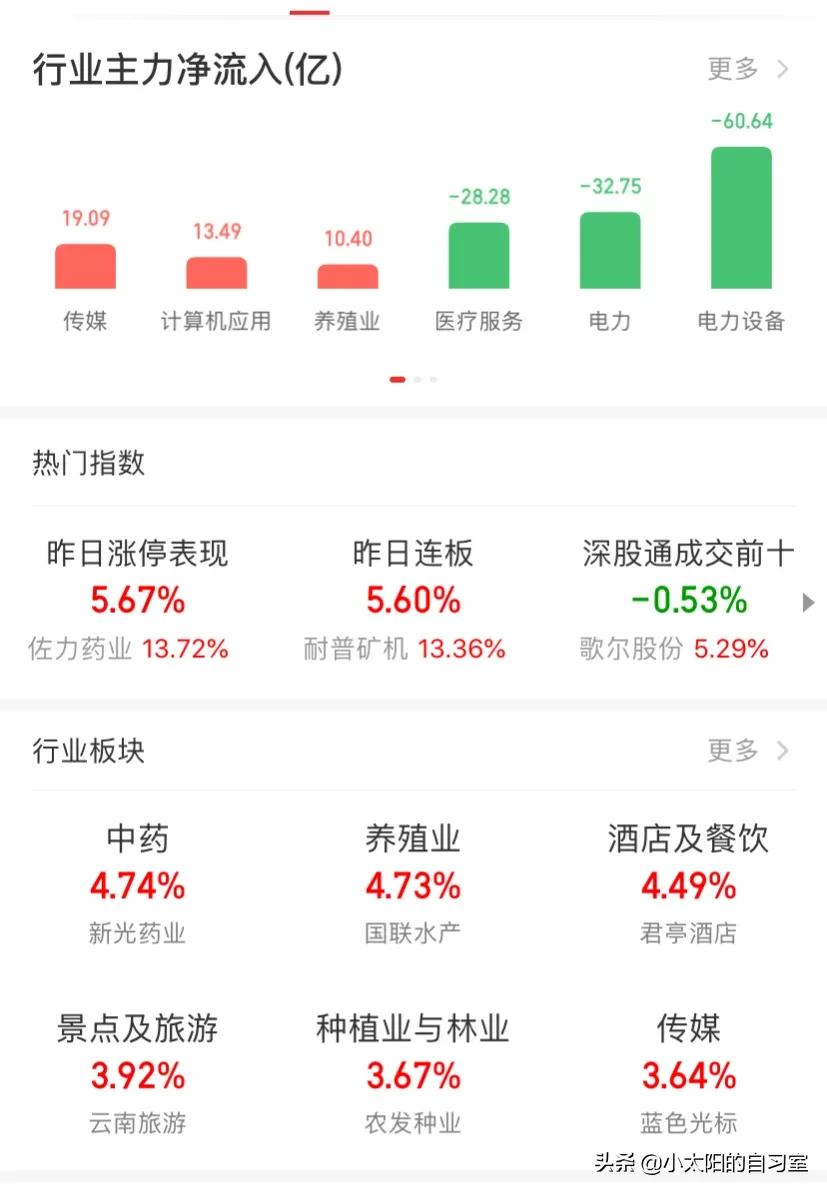Select the 计算机应用 bar showing 13.49
Screen dimensions: 827x1192
[216, 270]
